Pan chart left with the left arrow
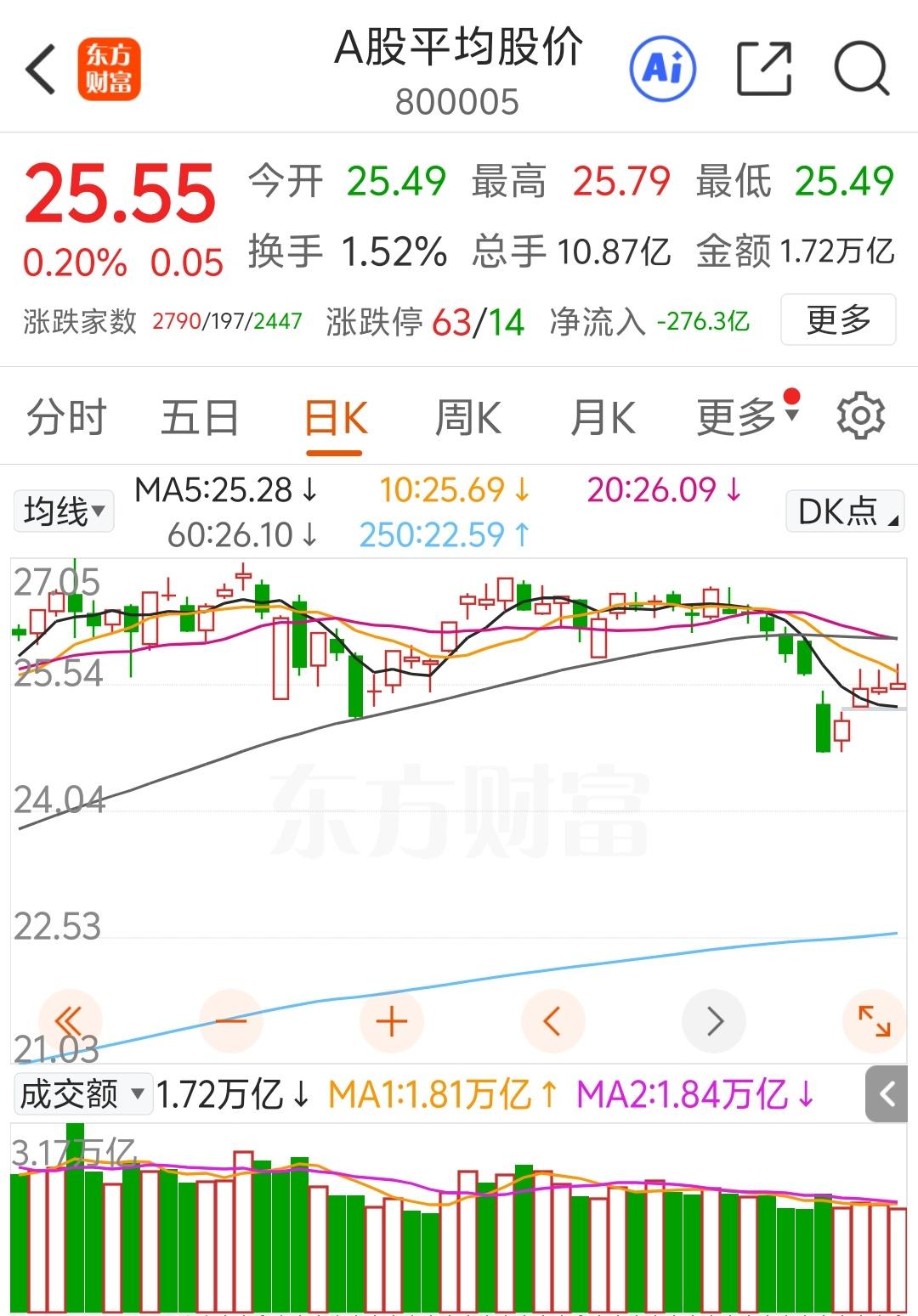The height and width of the screenshot is (1316, 918). point(553,1022)
